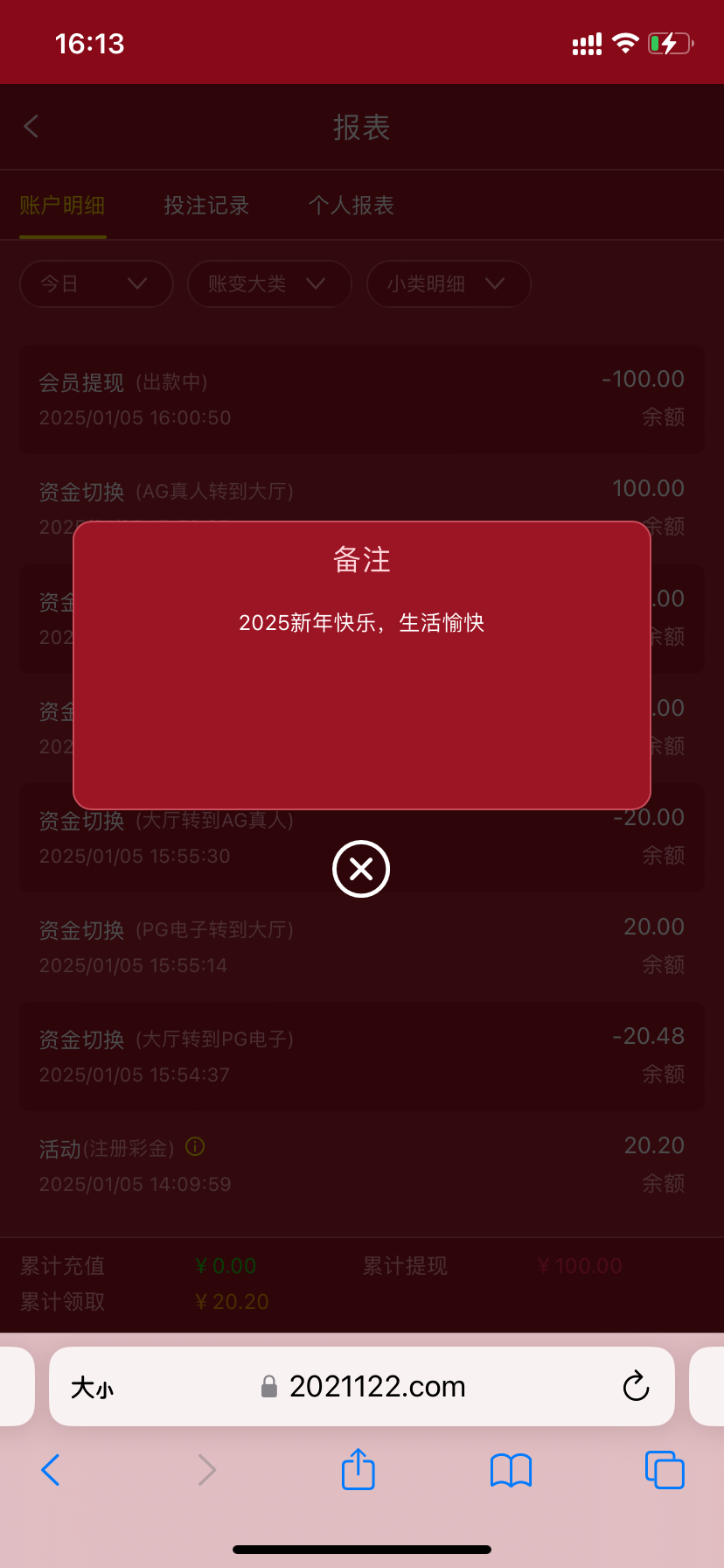The image size is (724, 1568).
Task: Open the 大厅转到PG电子 -20.48 record
Action: [x=361, y=1056]
